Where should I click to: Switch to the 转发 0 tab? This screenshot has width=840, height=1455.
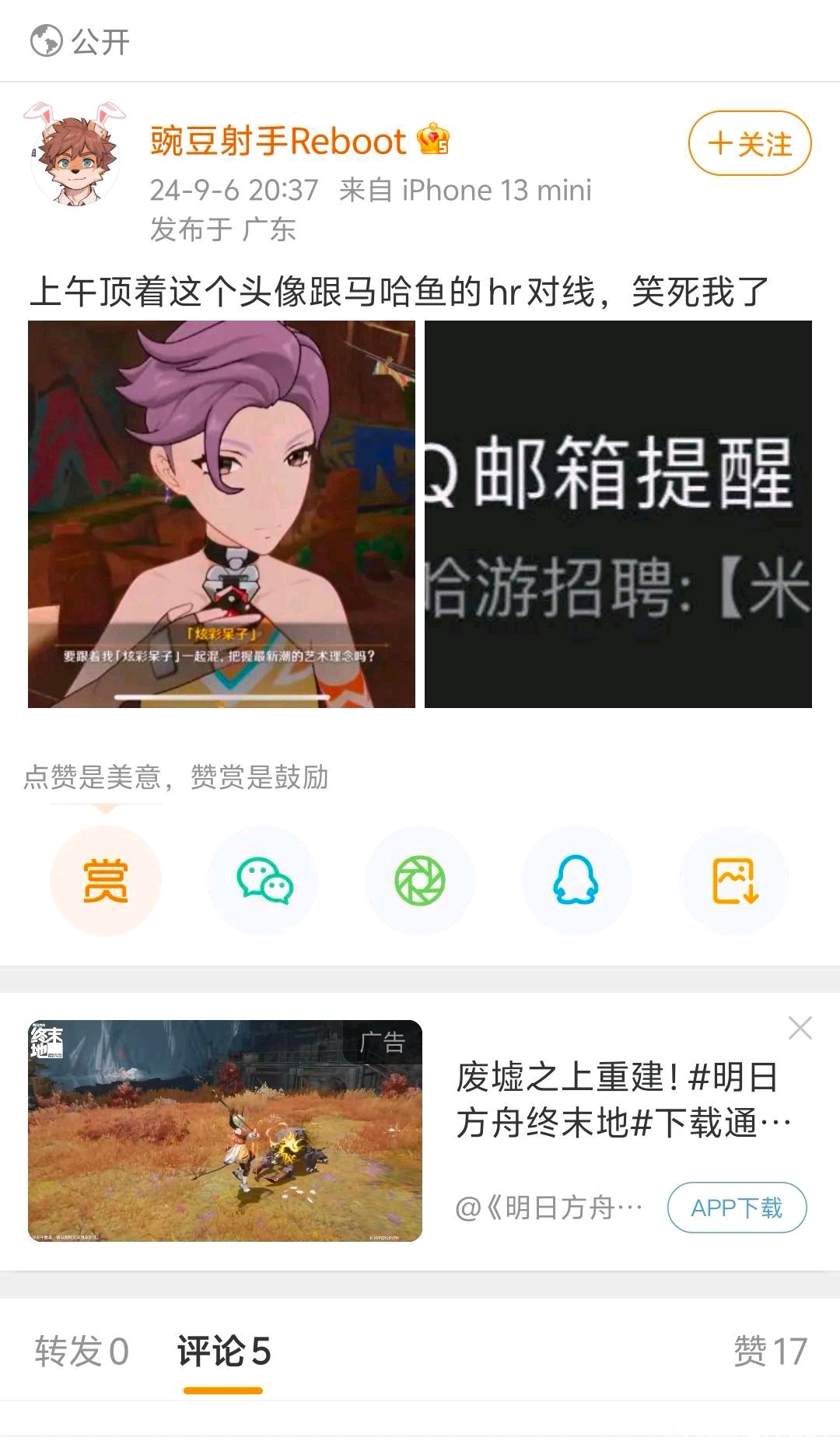(82, 1352)
